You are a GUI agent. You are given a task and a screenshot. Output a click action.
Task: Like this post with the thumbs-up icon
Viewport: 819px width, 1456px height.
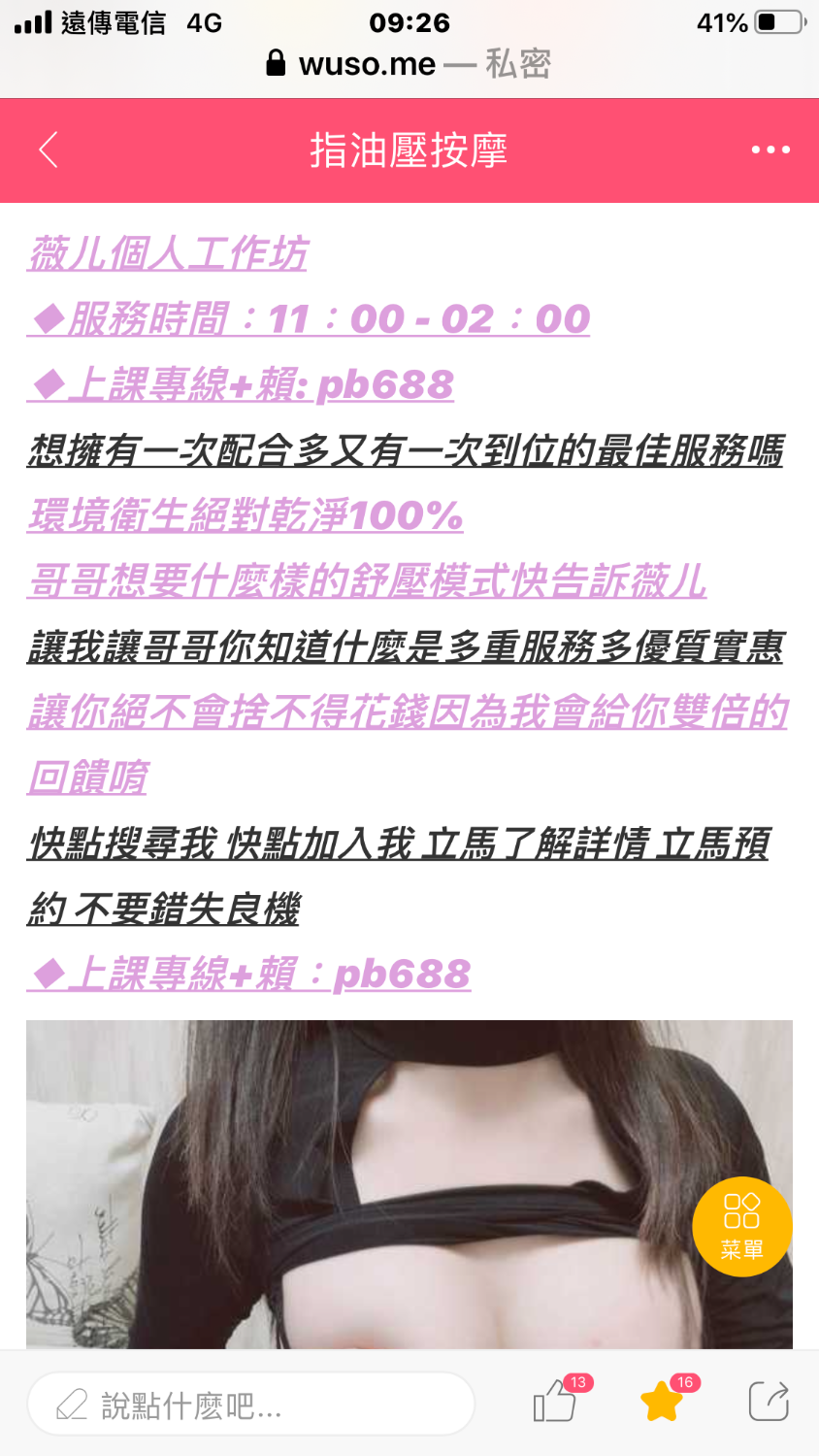(556, 1403)
